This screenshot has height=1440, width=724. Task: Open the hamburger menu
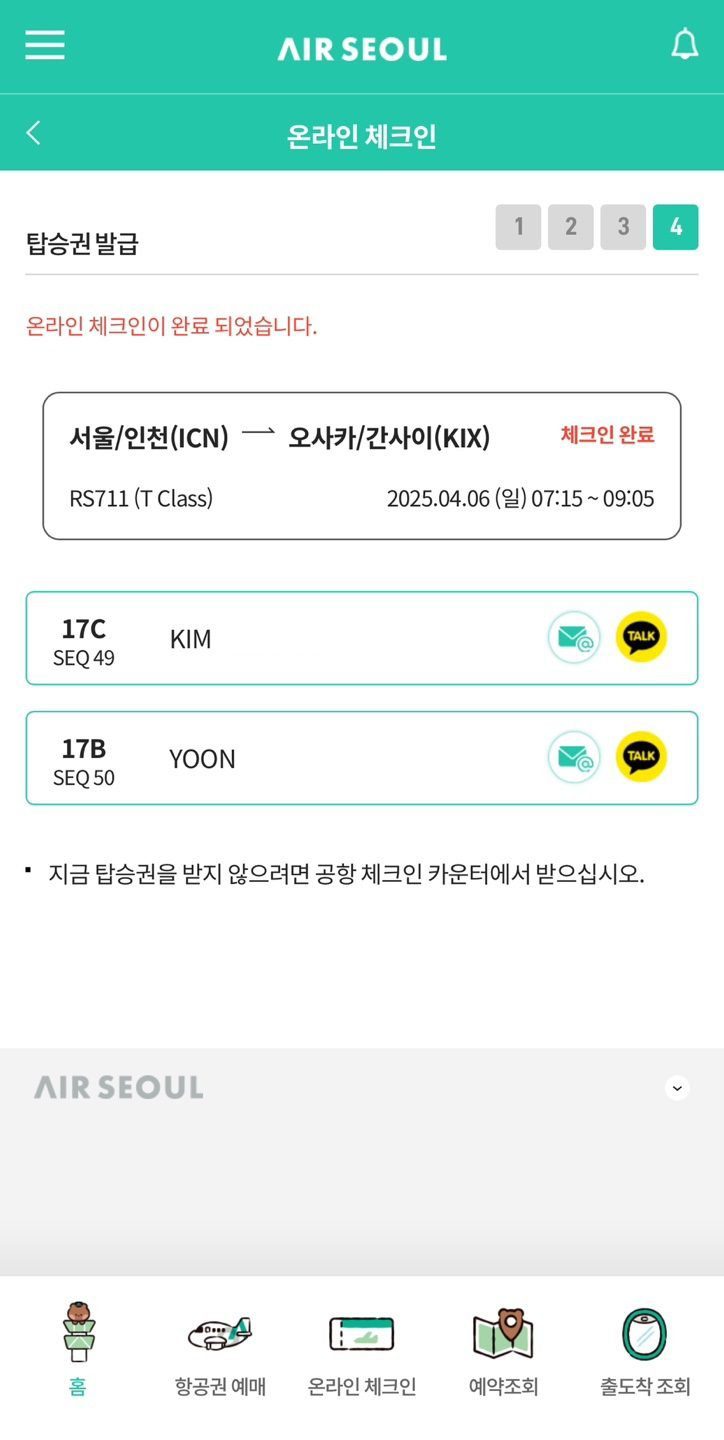pyautogui.click(x=45, y=46)
